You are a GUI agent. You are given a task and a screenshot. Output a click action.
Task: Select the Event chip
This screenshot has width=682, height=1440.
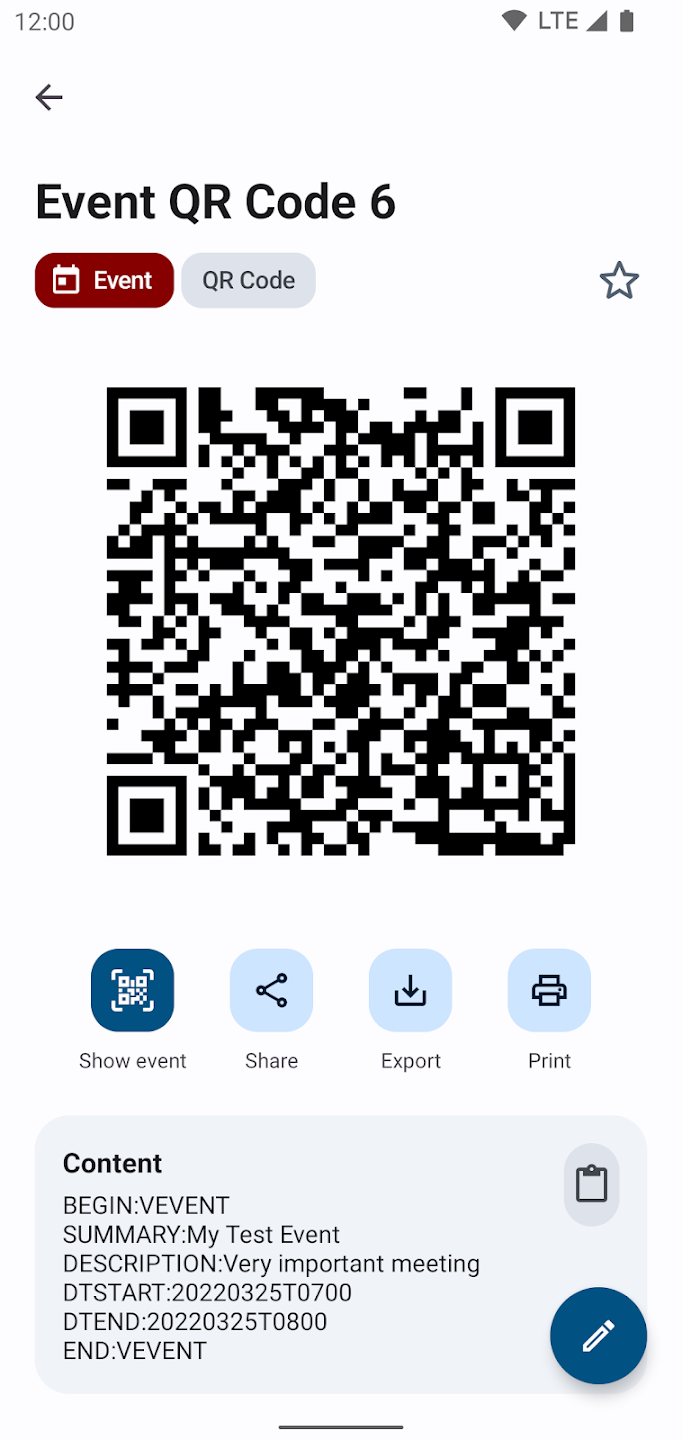click(x=104, y=280)
